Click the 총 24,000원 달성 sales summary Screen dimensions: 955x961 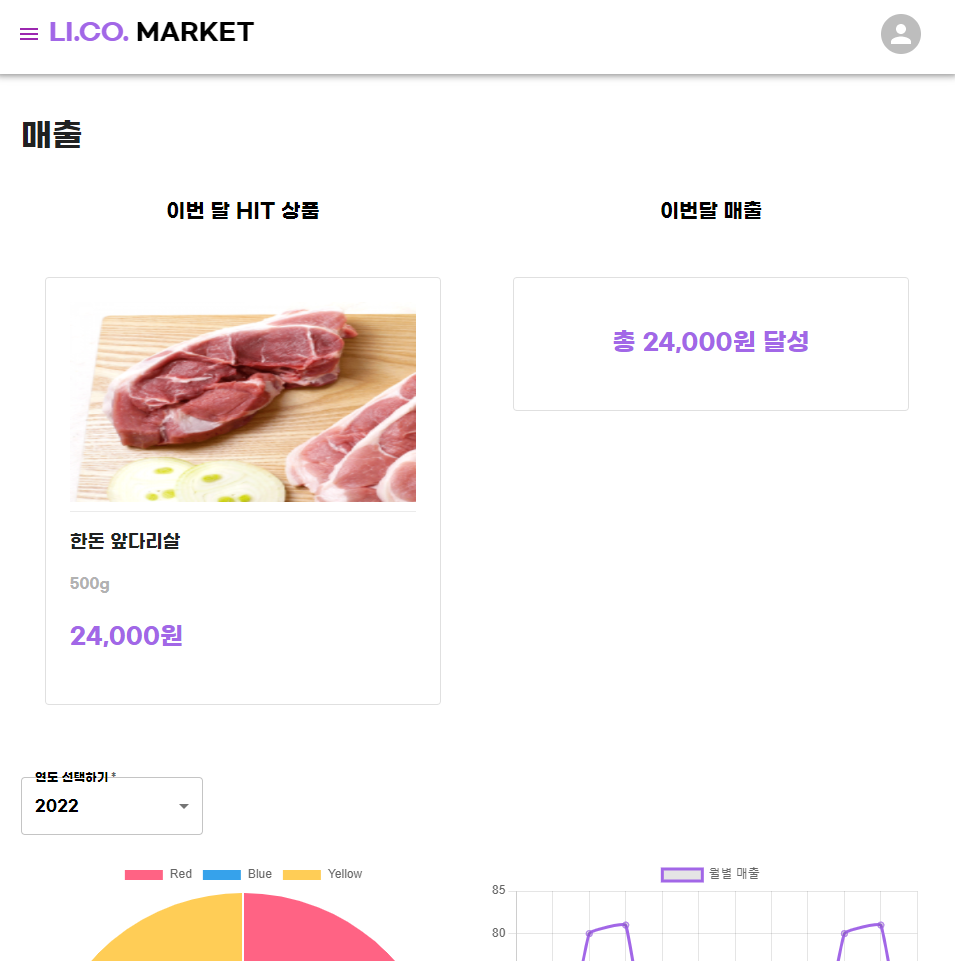click(x=710, y=342)
